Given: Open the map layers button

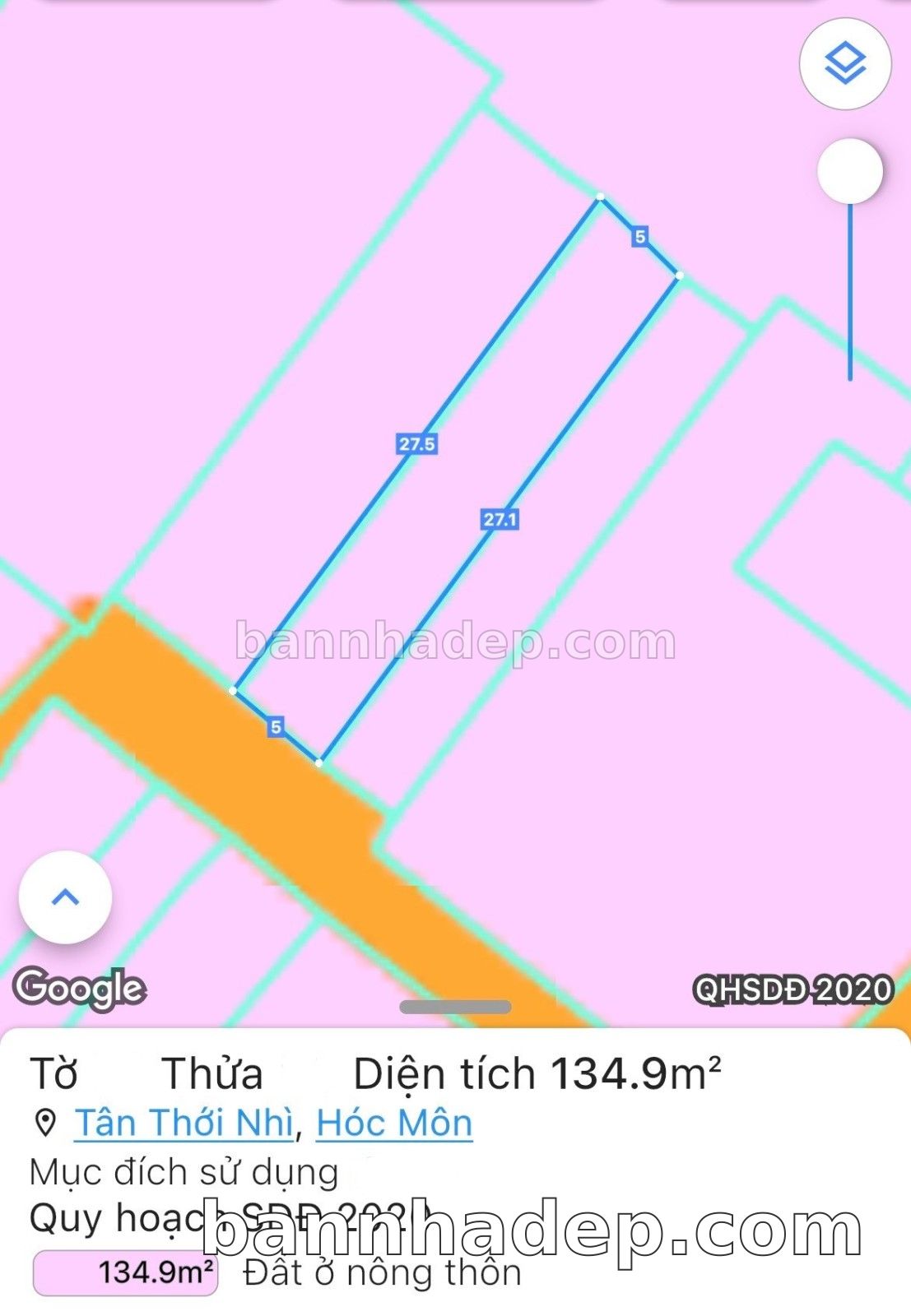Looking at the screenshot, I should [845, 63].
